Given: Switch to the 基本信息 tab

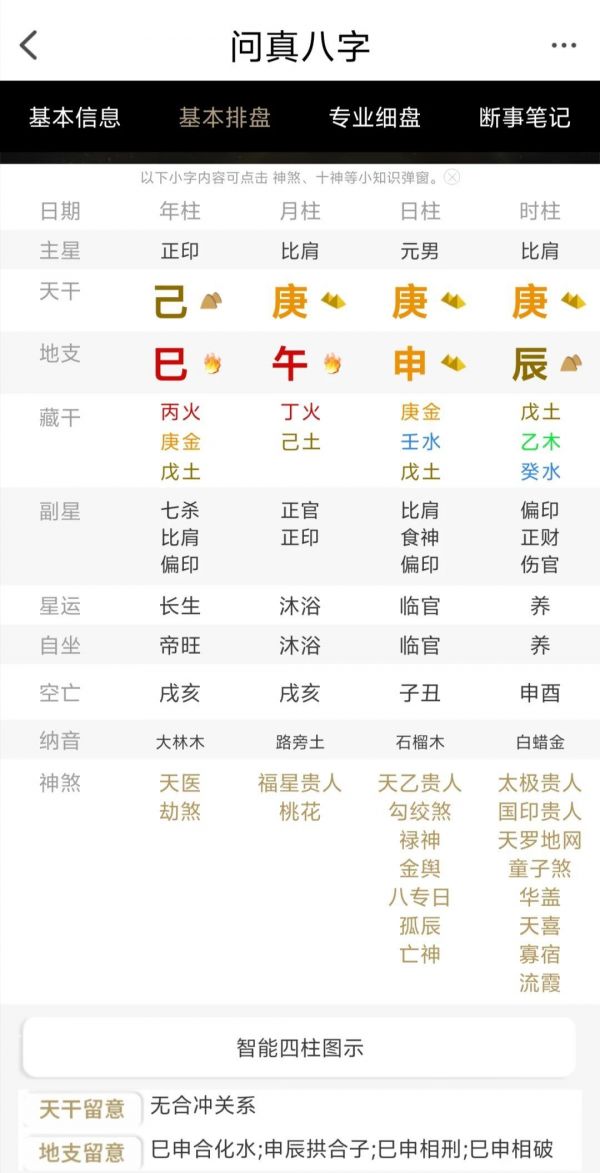Looking at the screenshot, I should 75,117.
